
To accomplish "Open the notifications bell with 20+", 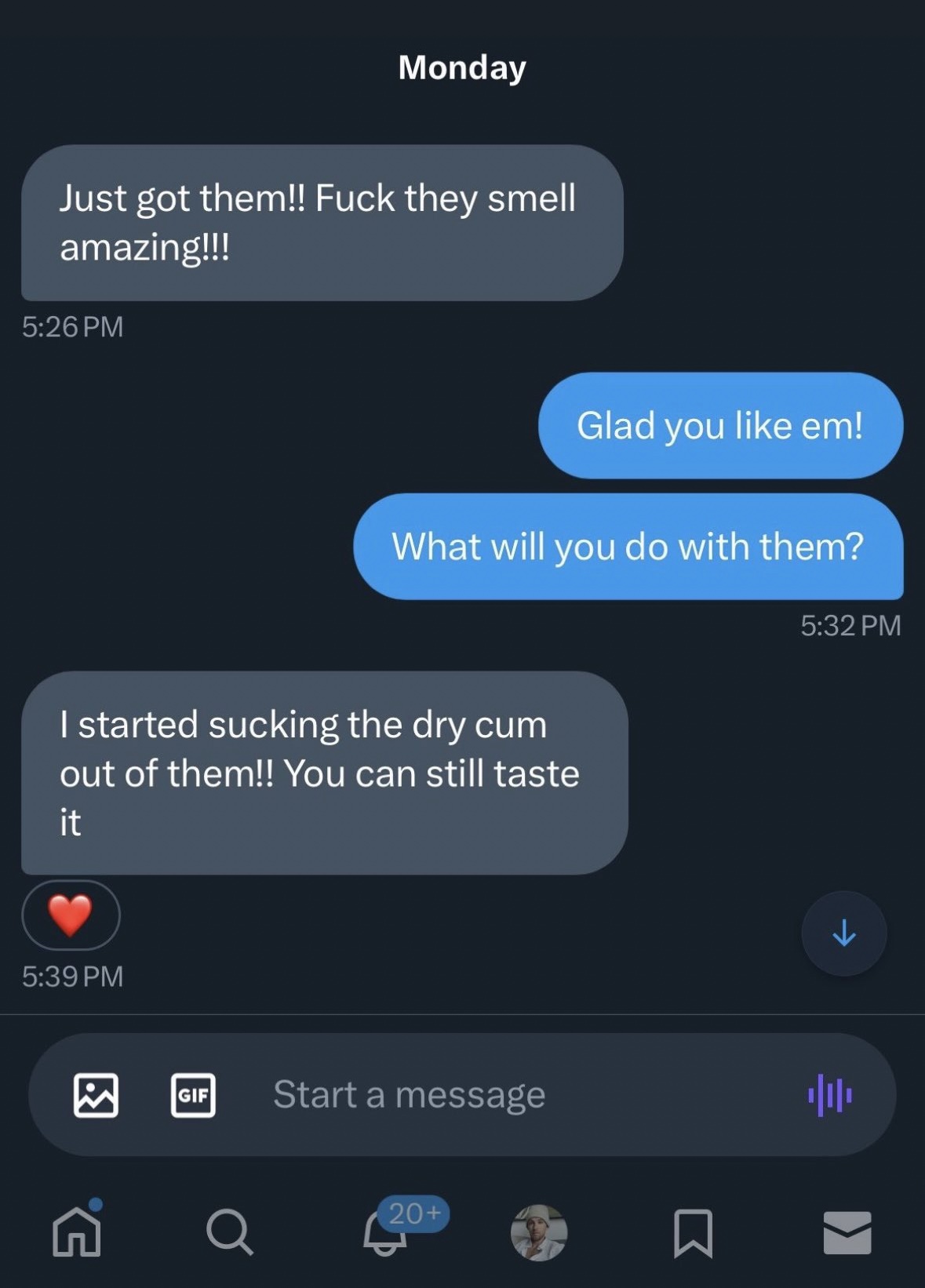I will [x=386, y=1232].
